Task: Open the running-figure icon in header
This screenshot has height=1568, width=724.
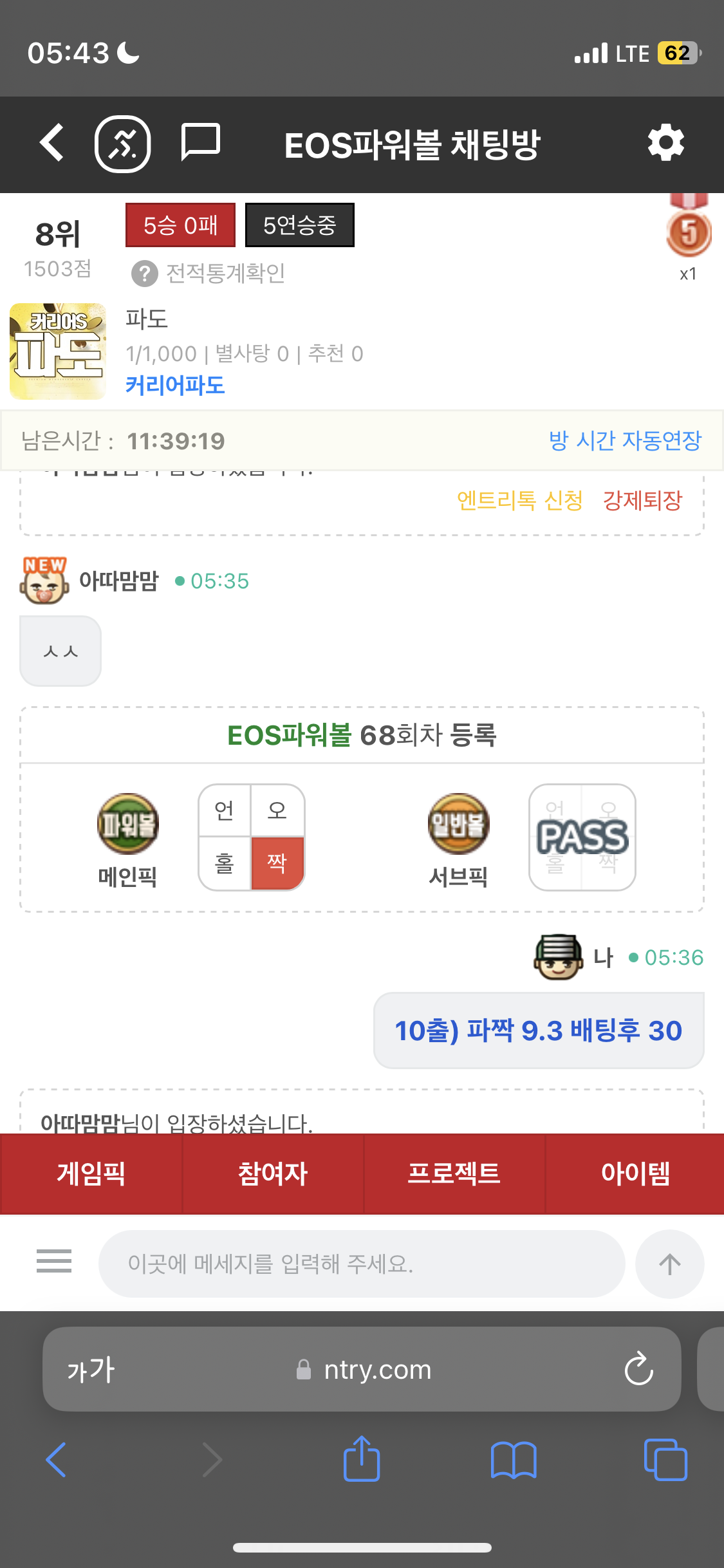Action: pyautogui.click(x=122, y=144)
